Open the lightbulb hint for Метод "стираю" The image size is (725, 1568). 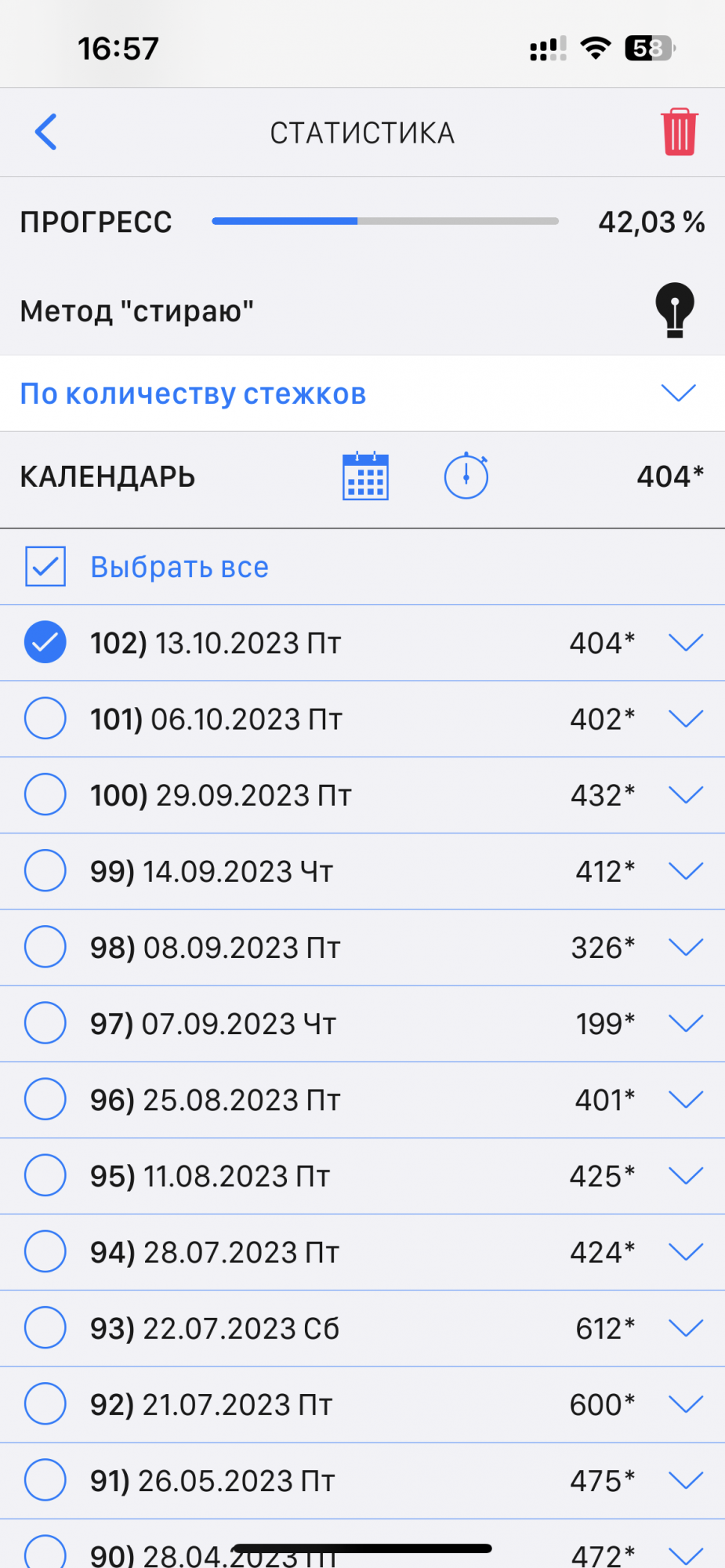point(674,310)
